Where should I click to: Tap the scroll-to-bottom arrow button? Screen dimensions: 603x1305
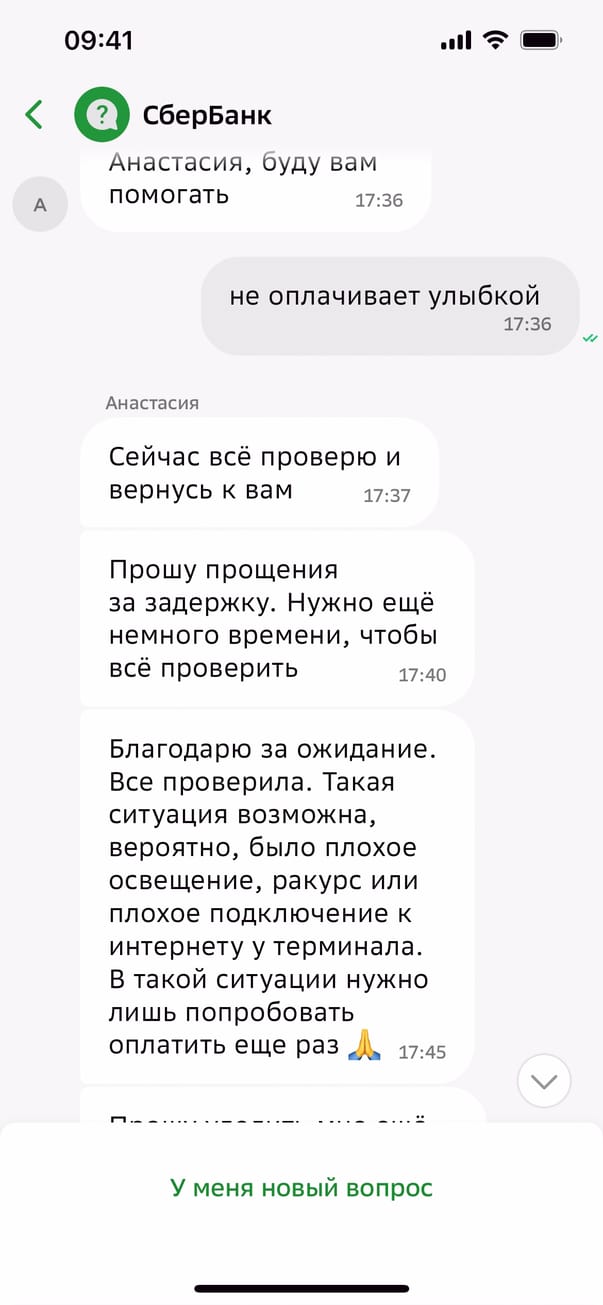544,1080
